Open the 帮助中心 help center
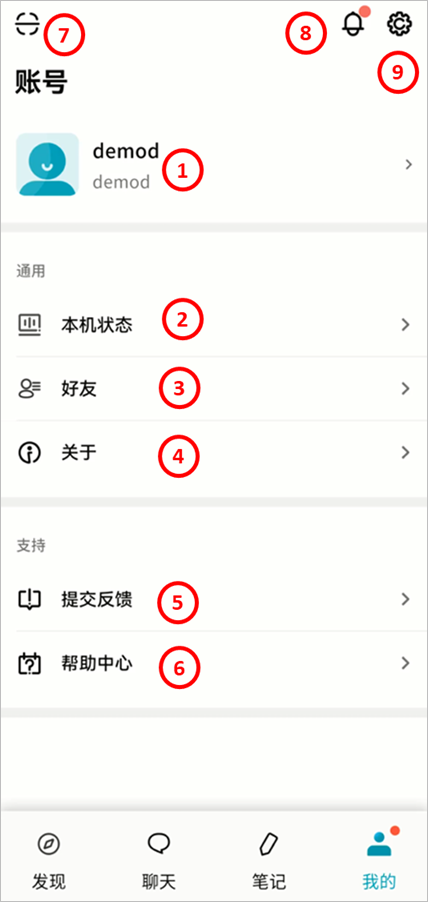The image size is (428, 902). point(214,663)
